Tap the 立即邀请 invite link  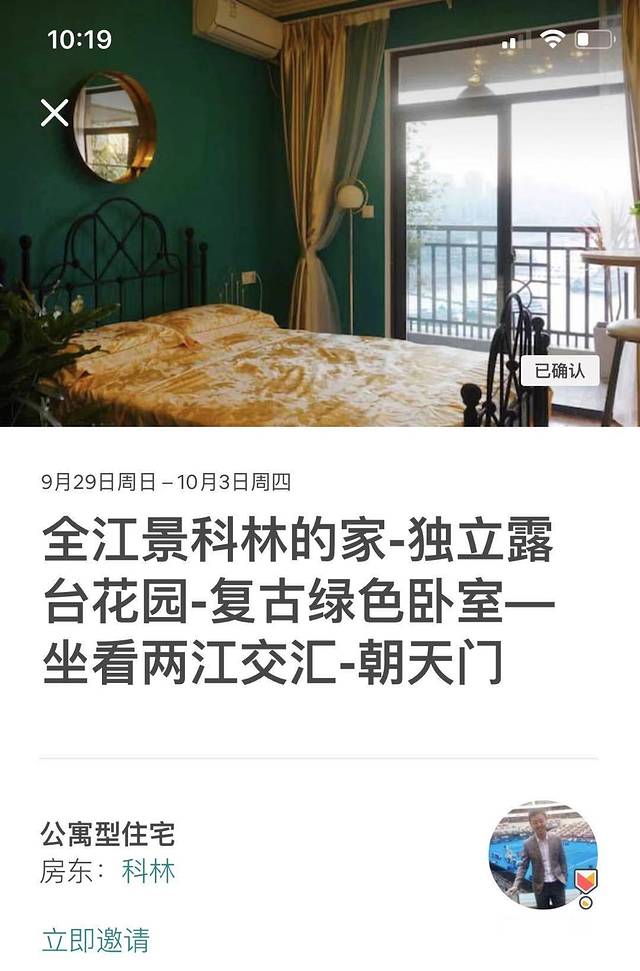[x=95, y=940]
